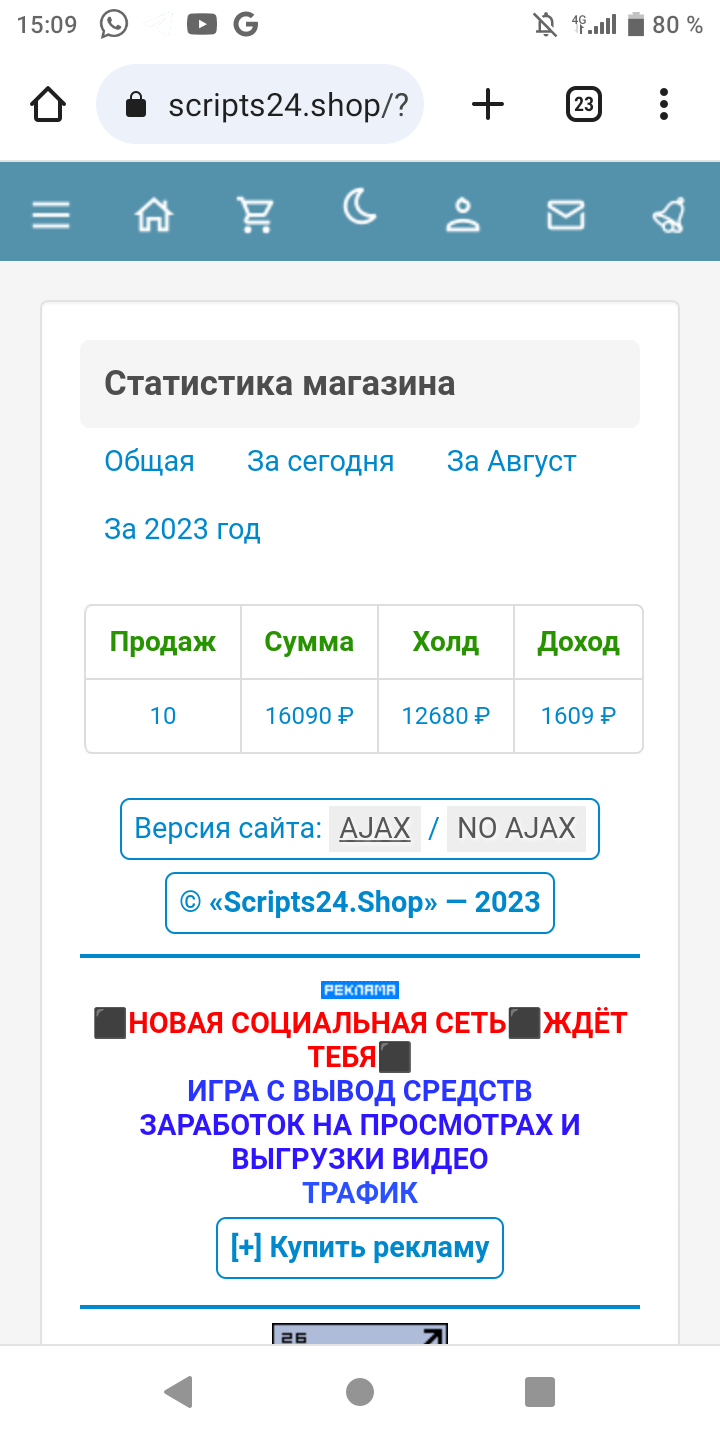
Task: Toggle night mode with the moon icon
Action: pos(360,209)
